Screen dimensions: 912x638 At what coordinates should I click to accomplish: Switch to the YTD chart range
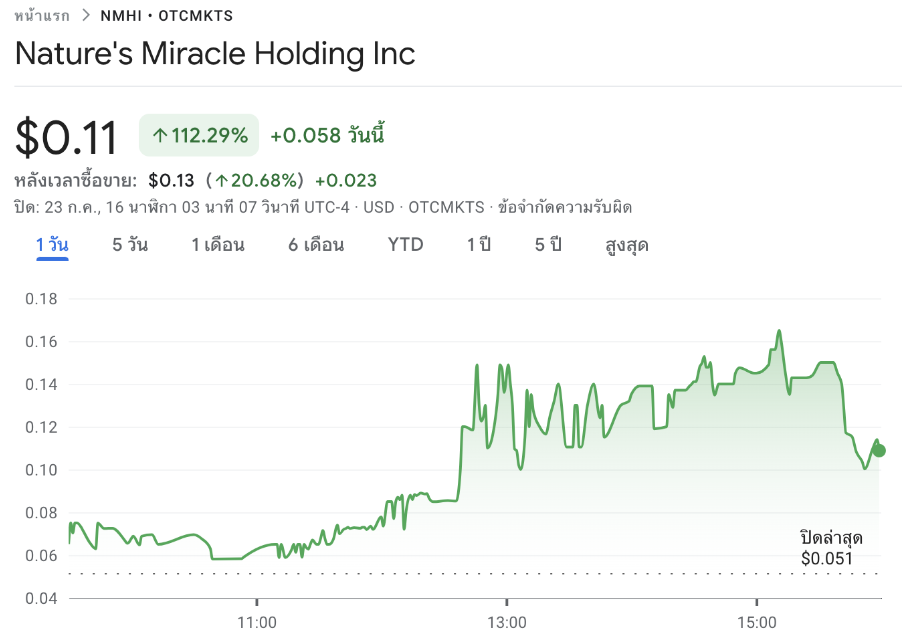click(405, 245)
